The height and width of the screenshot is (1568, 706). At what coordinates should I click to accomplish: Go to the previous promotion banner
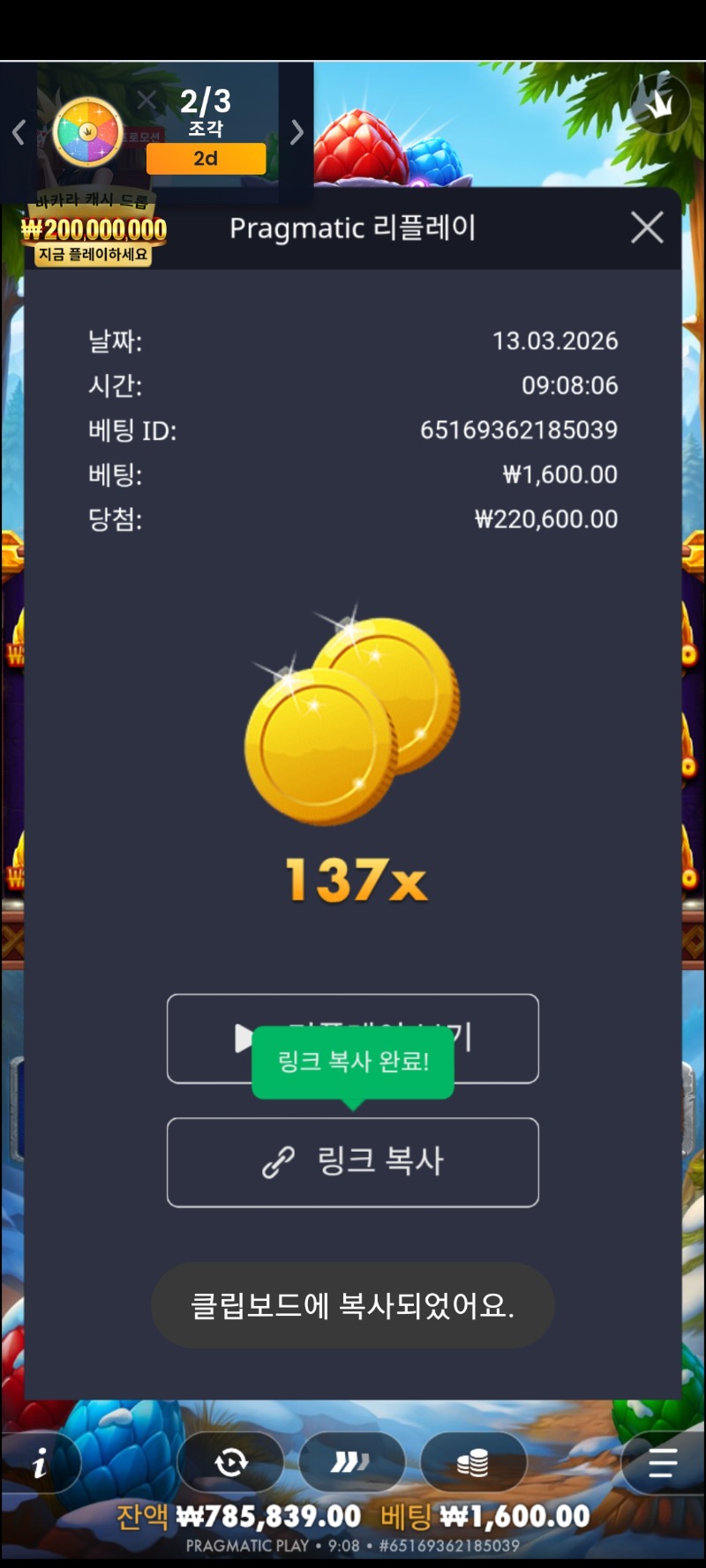[x=19, y=132]
